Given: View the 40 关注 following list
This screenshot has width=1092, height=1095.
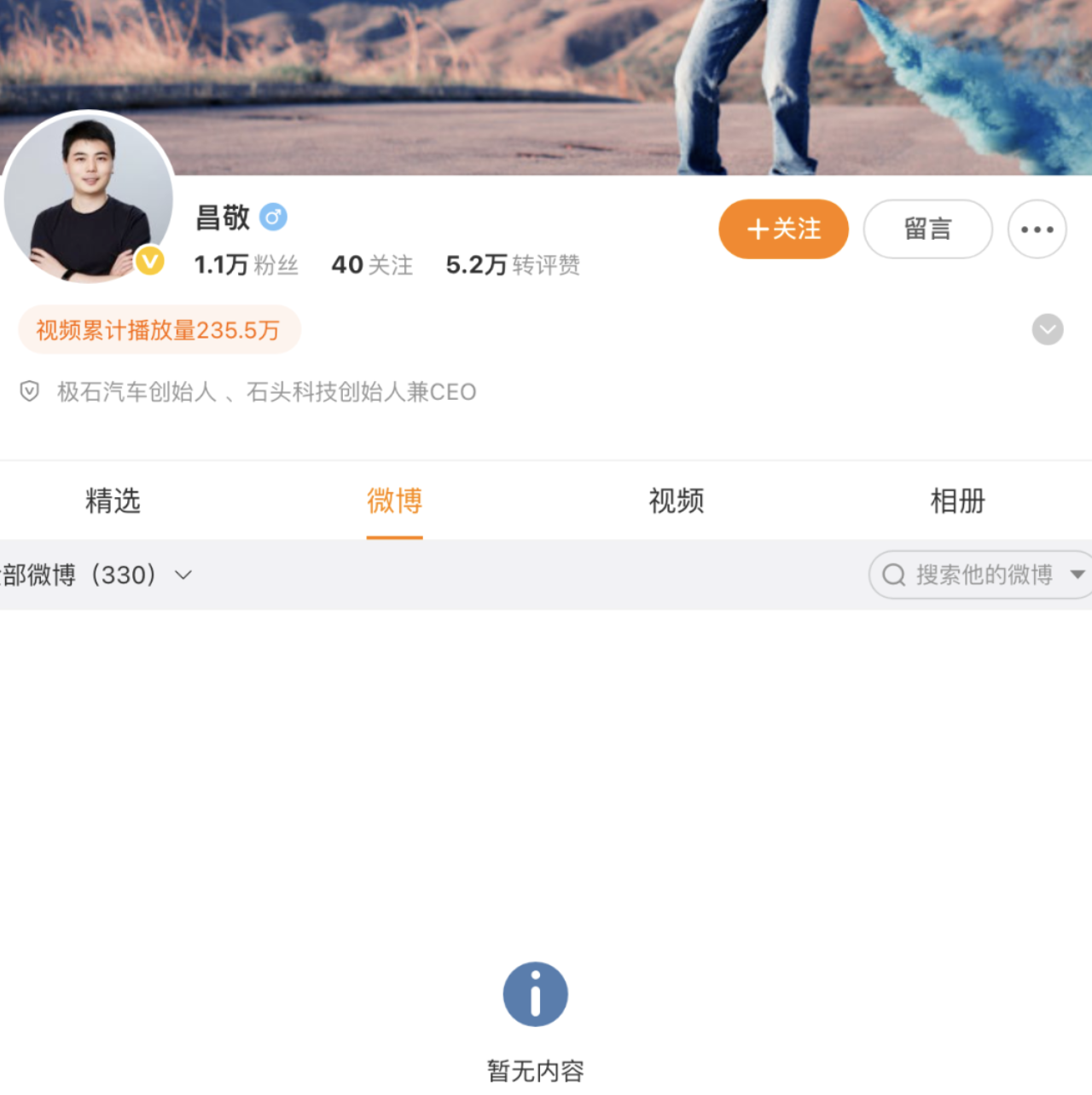Looking at the screenshot, I should click(372, 265).
